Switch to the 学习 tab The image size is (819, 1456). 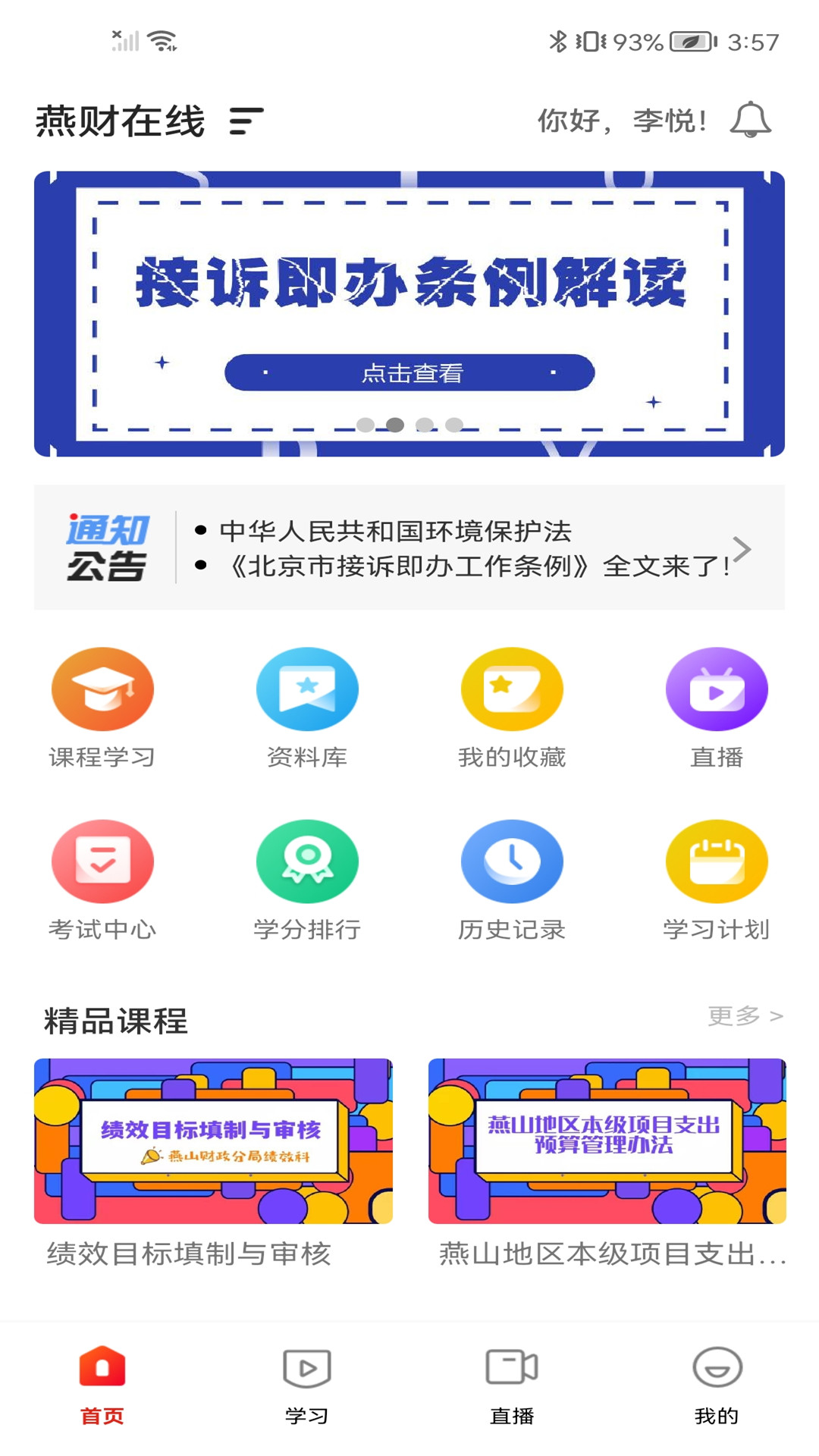click(x=307, y=1384)
